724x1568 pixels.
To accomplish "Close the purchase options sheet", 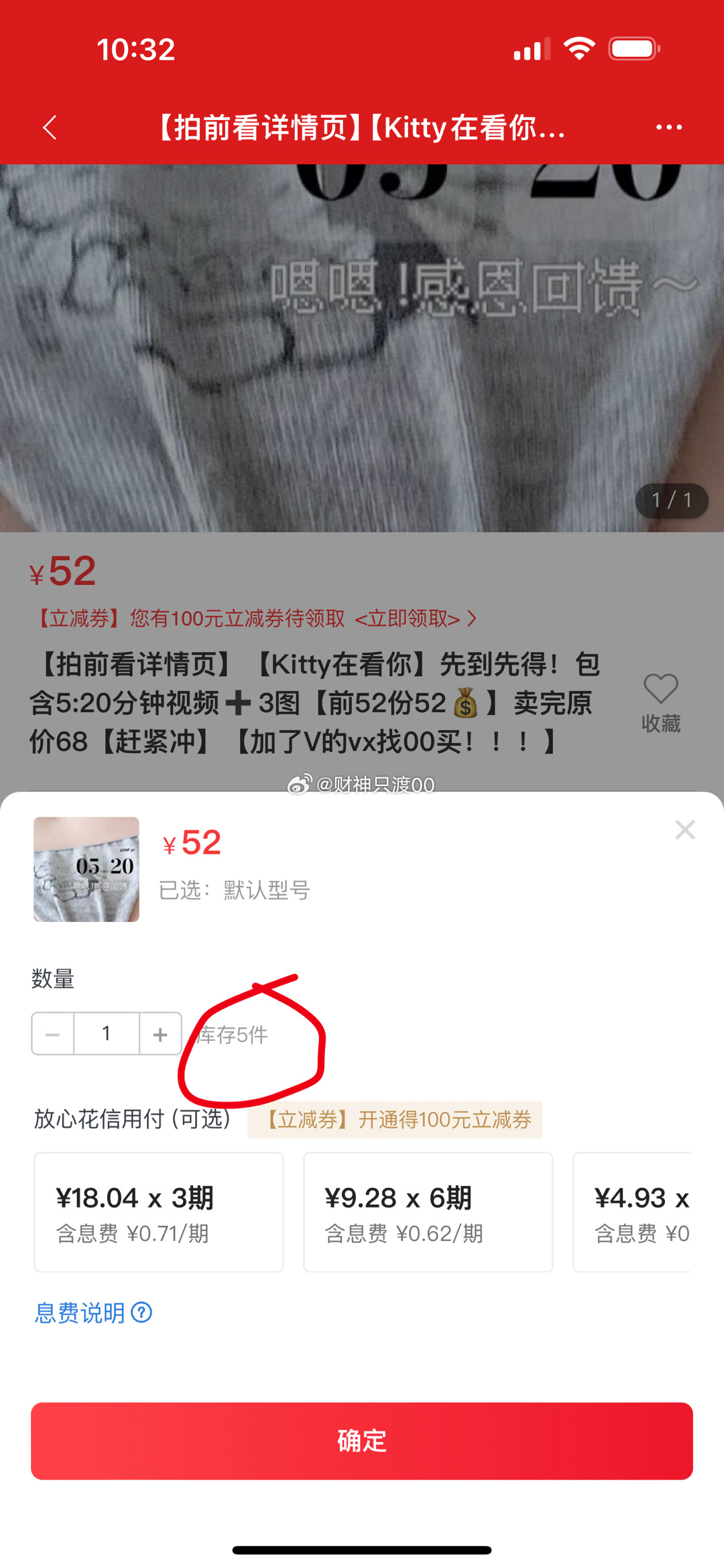I will (684, 830).
